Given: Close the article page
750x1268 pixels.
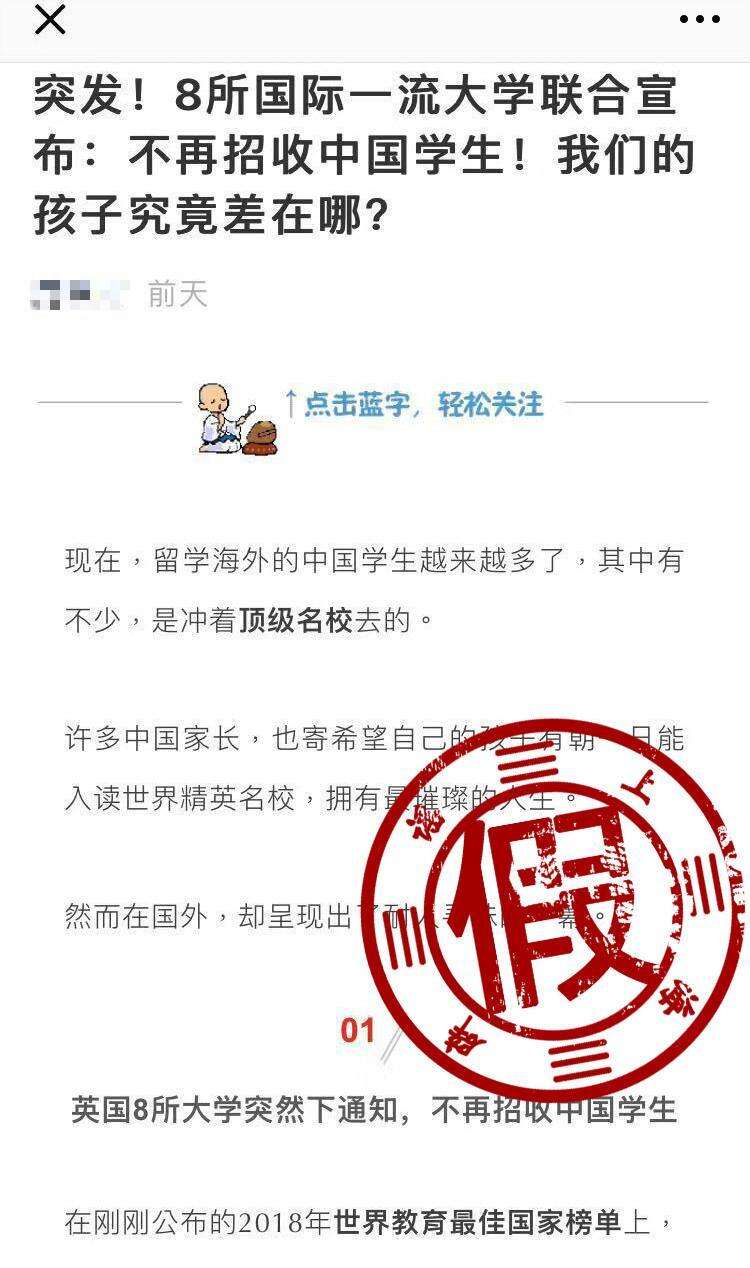Looking at the screenshot, I should pos(50,19).
